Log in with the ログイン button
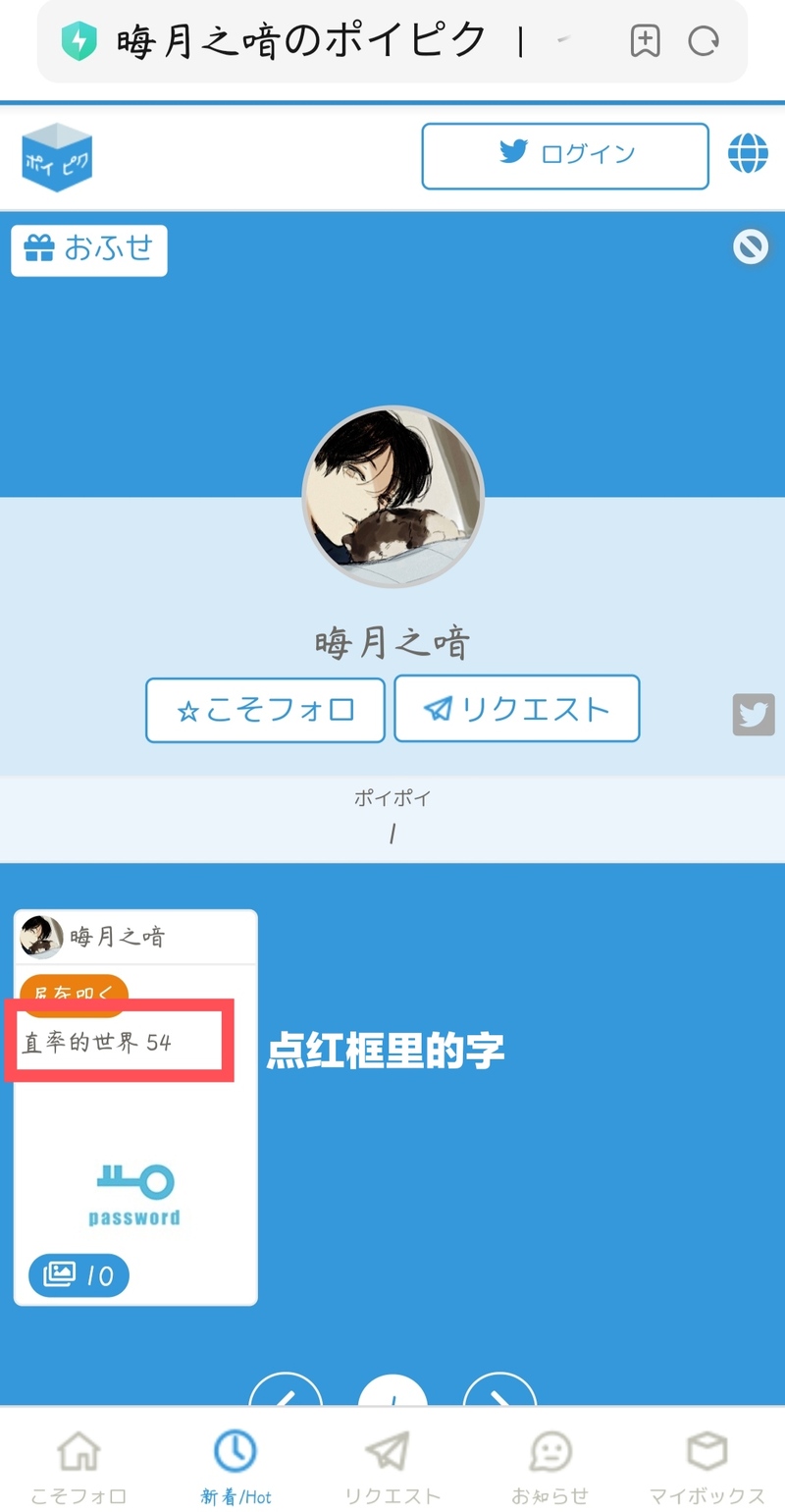Image resolution: width=785 pixels, height=1512 pixels. [x=564, y=155]
